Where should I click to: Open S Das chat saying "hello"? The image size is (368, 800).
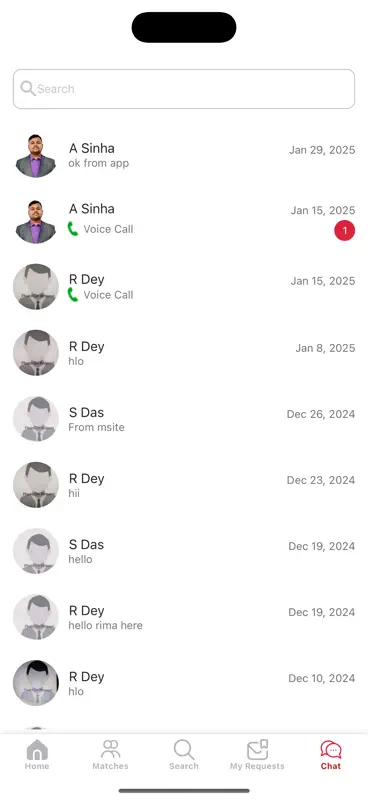coord(184,551)
